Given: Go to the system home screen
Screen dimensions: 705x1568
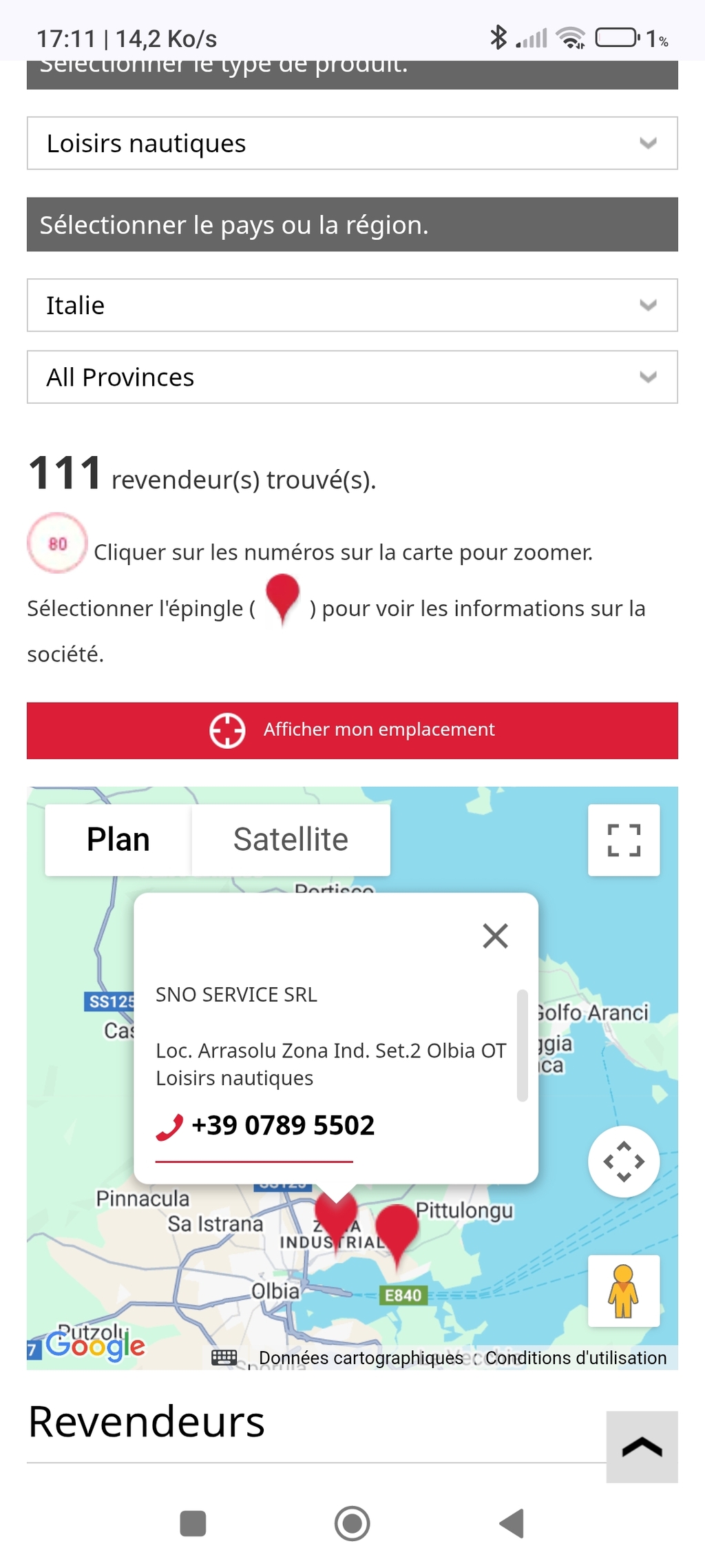Looking at the screenshot, I should coord(352,1523).
